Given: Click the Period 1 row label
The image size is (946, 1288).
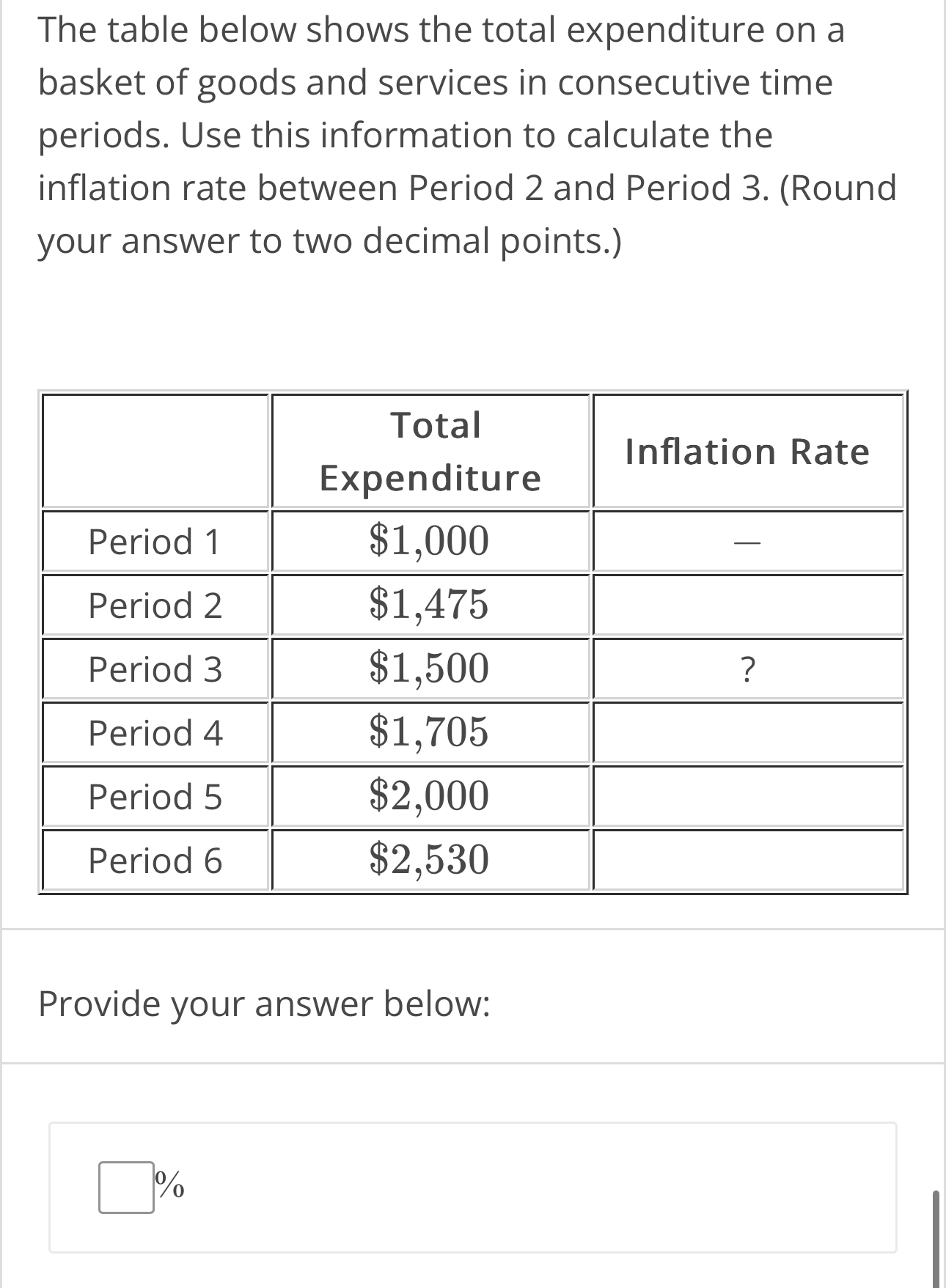Looking at the screenshot, I should (155, 540).
